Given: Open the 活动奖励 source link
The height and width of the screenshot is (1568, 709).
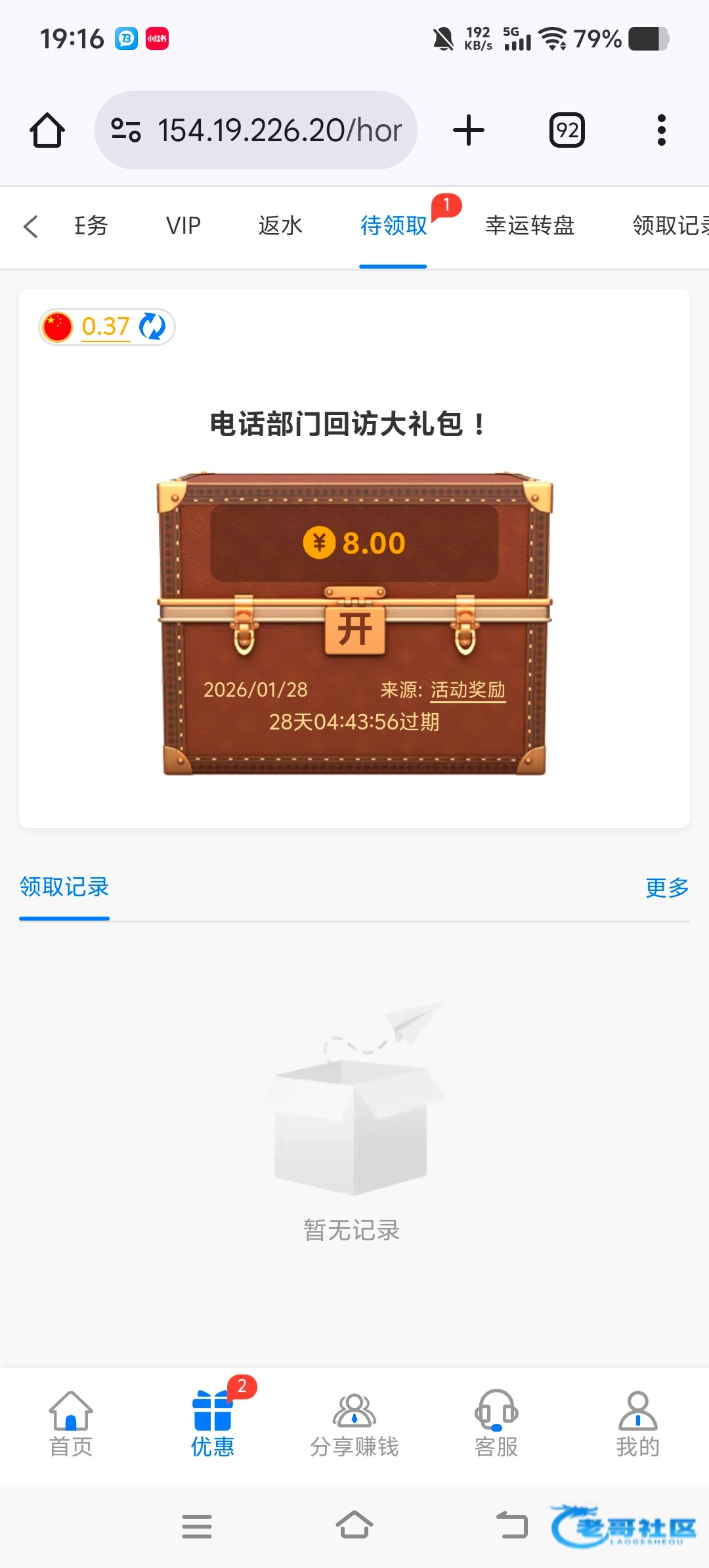Looking at the screenshot, I should tap(467, 689).
